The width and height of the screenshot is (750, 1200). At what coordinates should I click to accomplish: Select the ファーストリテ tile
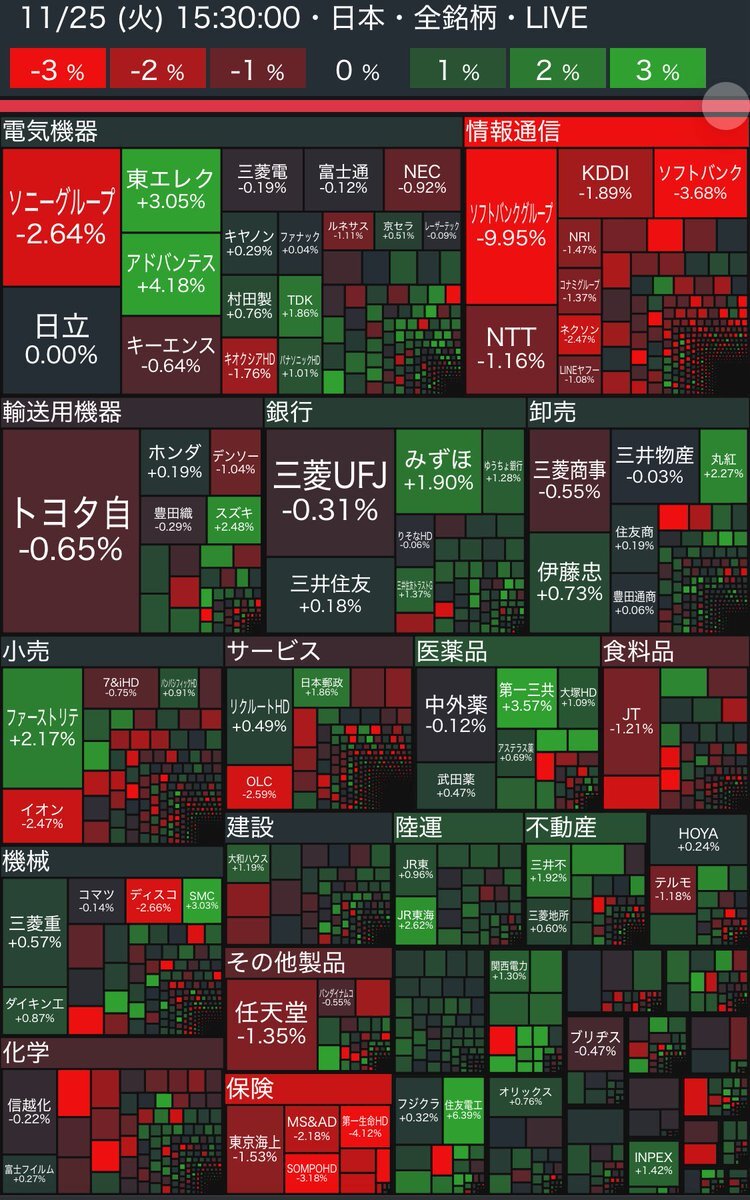[x=42, y=728]
